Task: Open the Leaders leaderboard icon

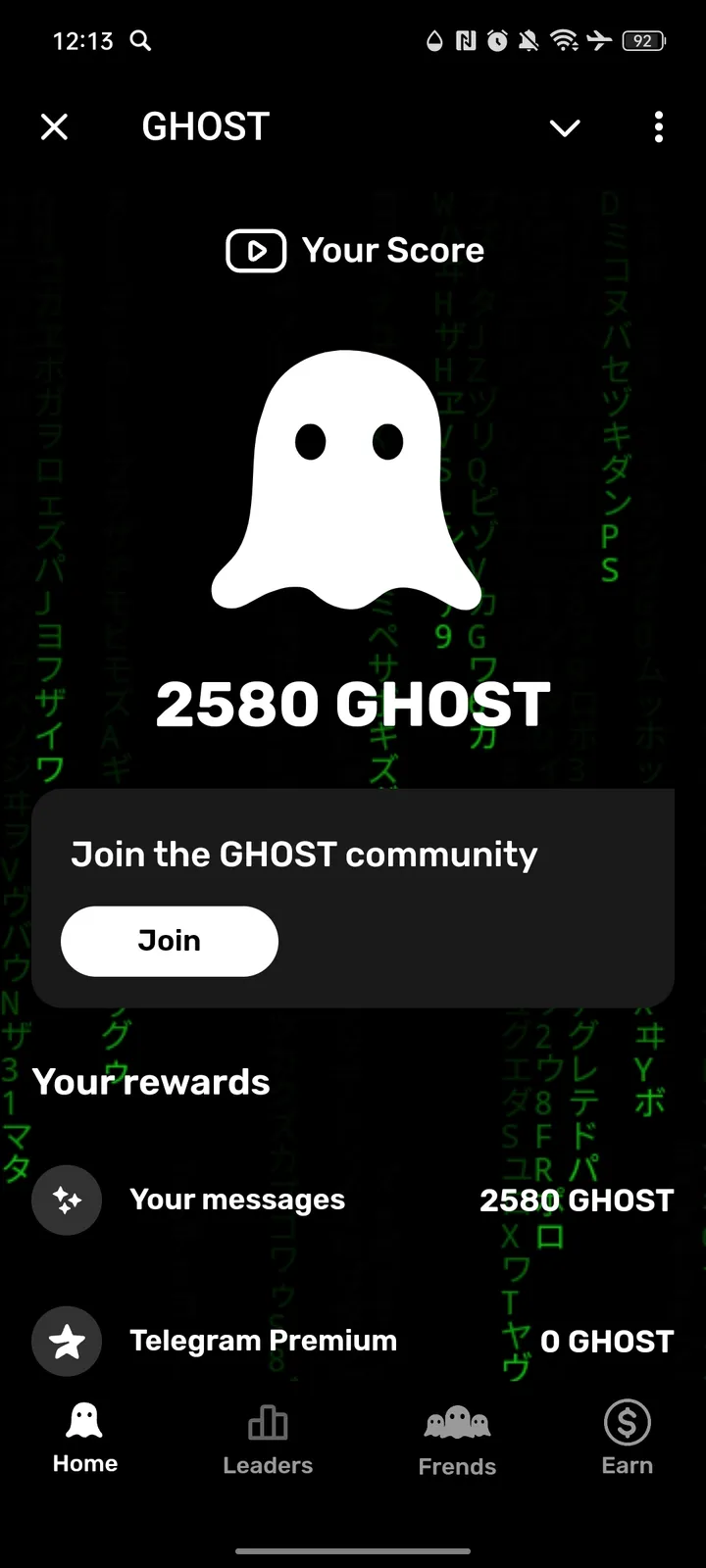Action: coord(267,1420)
